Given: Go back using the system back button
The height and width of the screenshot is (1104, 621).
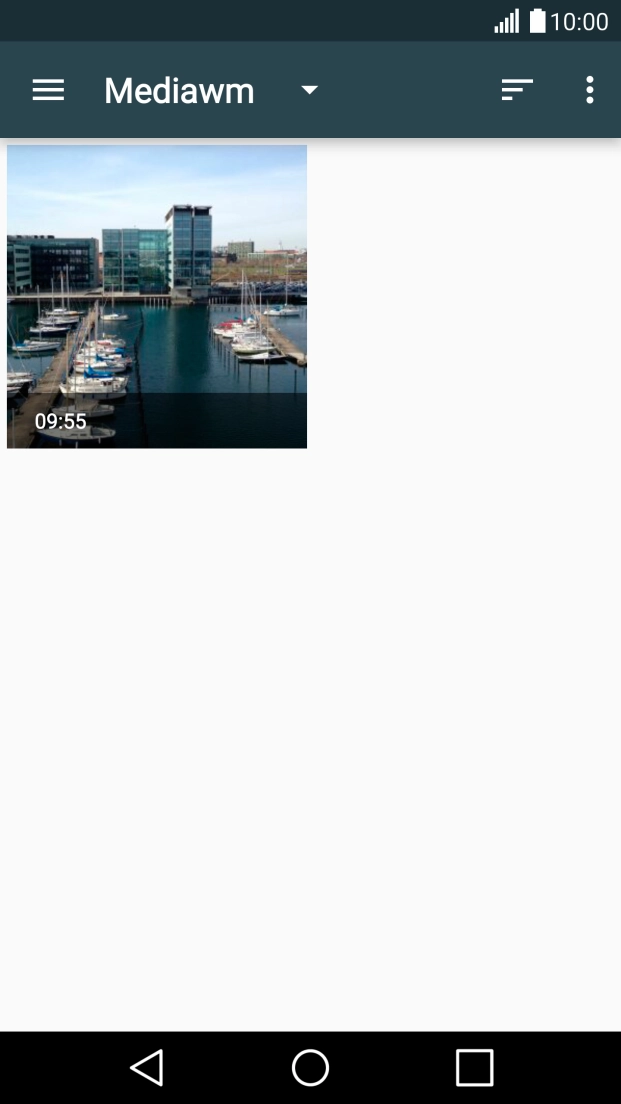Looking at the screenshot, I should pos(147,1067).
